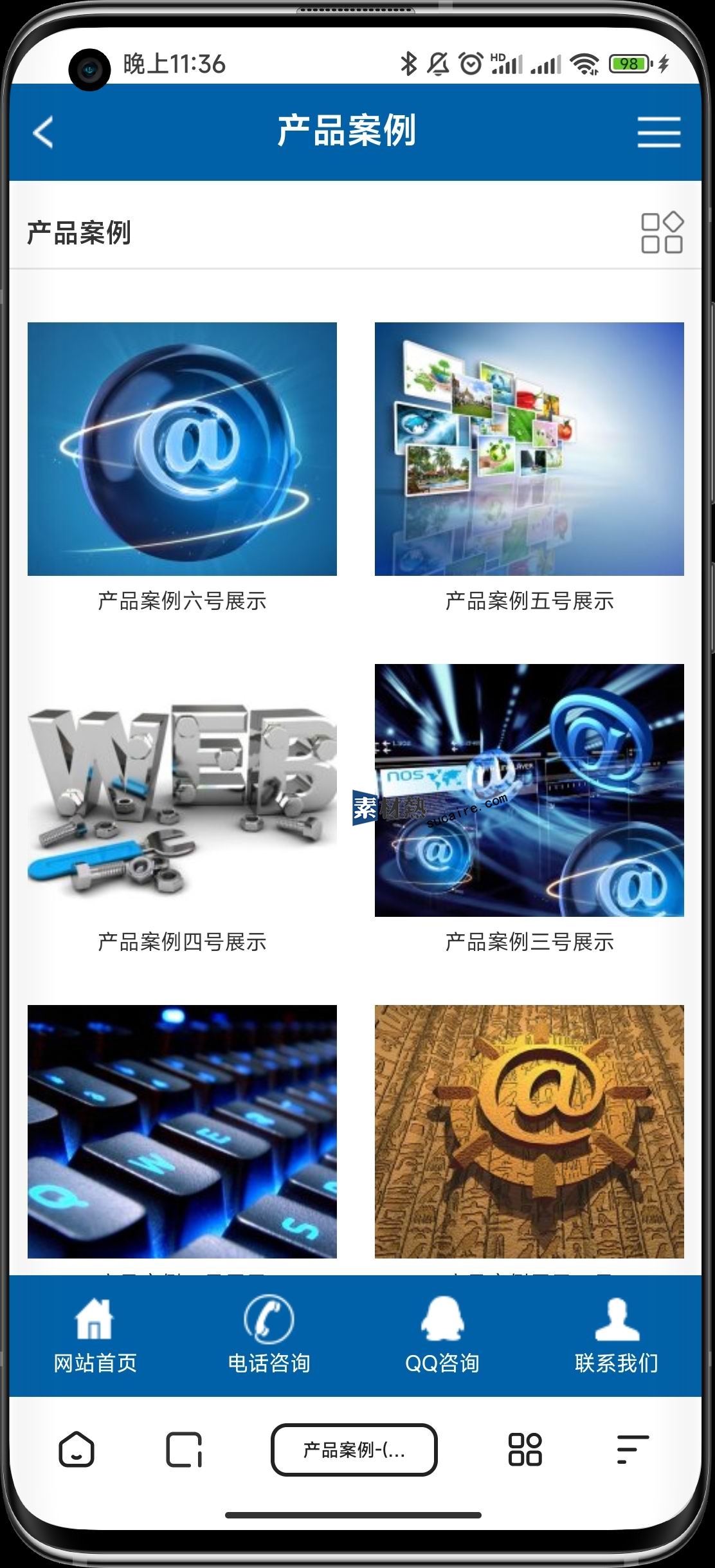715x1568 pixels.
Task: Open the golden @ symbol case tile
Action: pos(529,1131)
